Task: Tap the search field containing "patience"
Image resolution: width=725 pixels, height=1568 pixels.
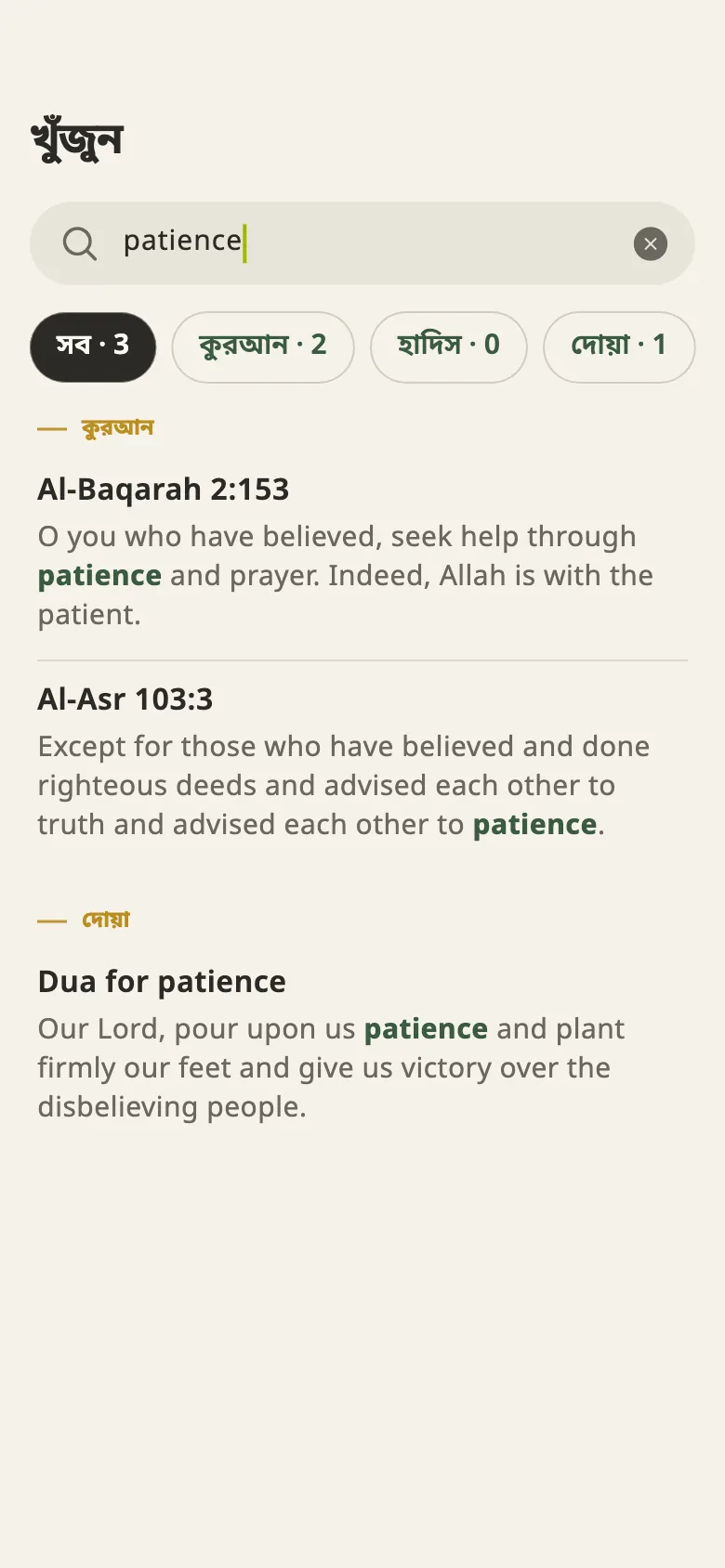Action: pos(362,243)
